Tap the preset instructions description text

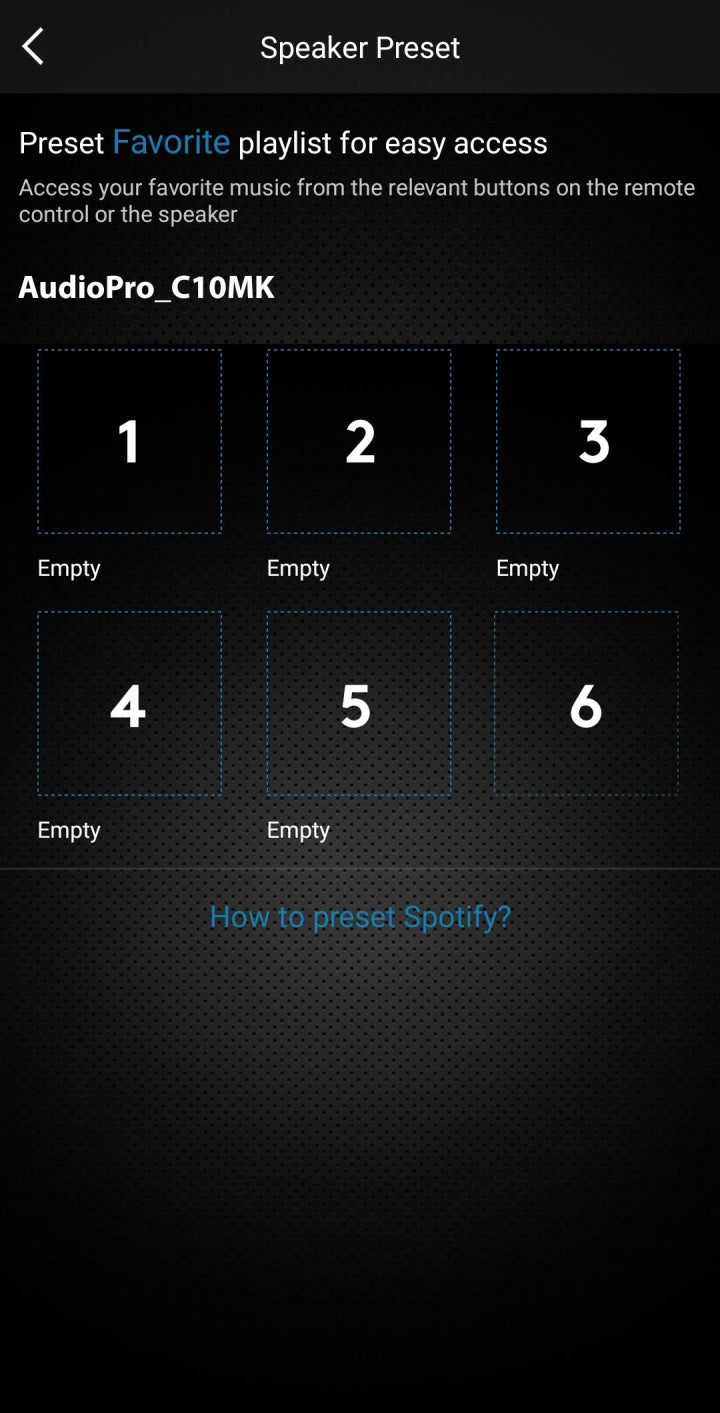point(357,200)
